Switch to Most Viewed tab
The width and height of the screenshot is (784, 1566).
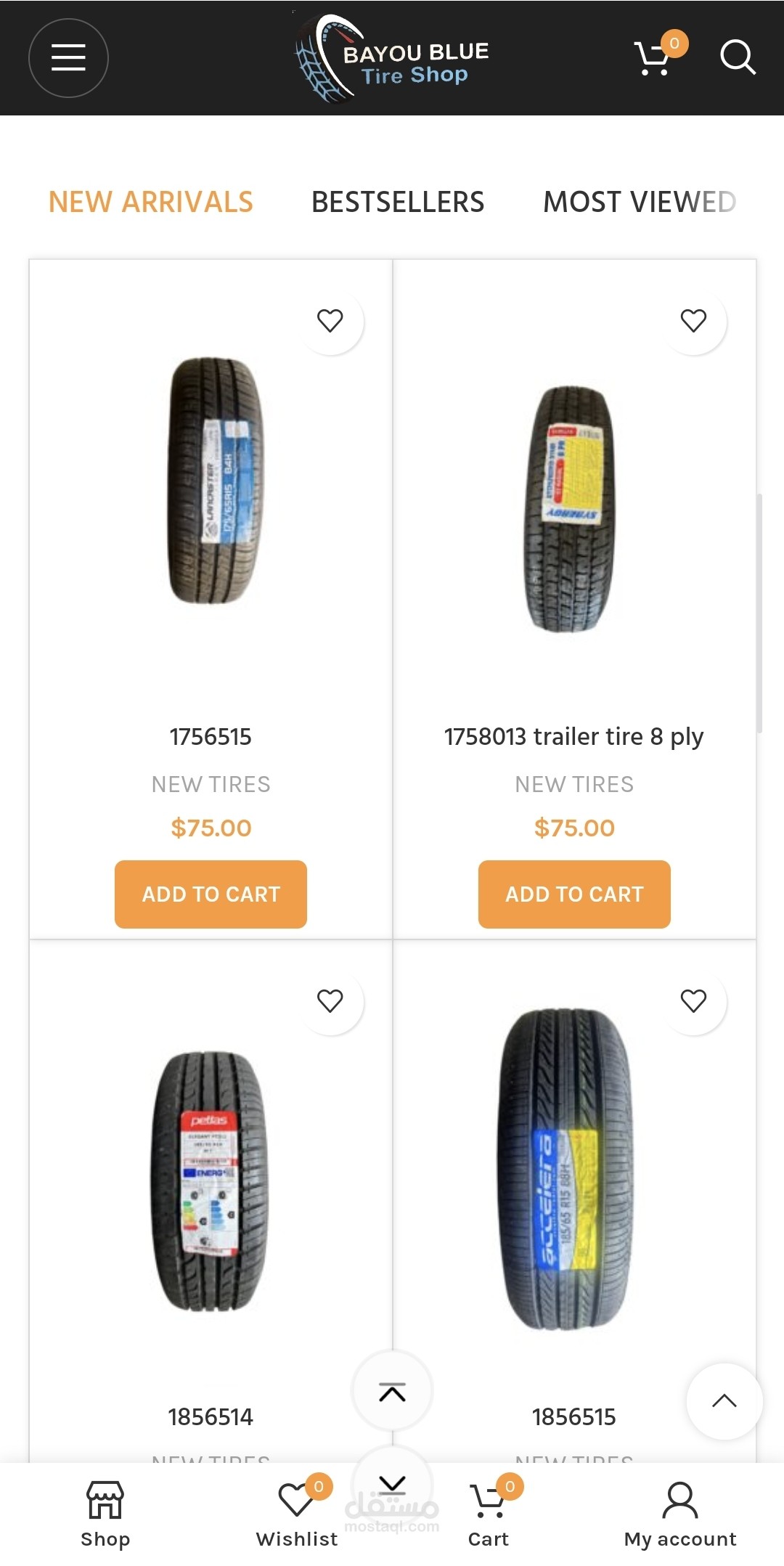(640, 202)
